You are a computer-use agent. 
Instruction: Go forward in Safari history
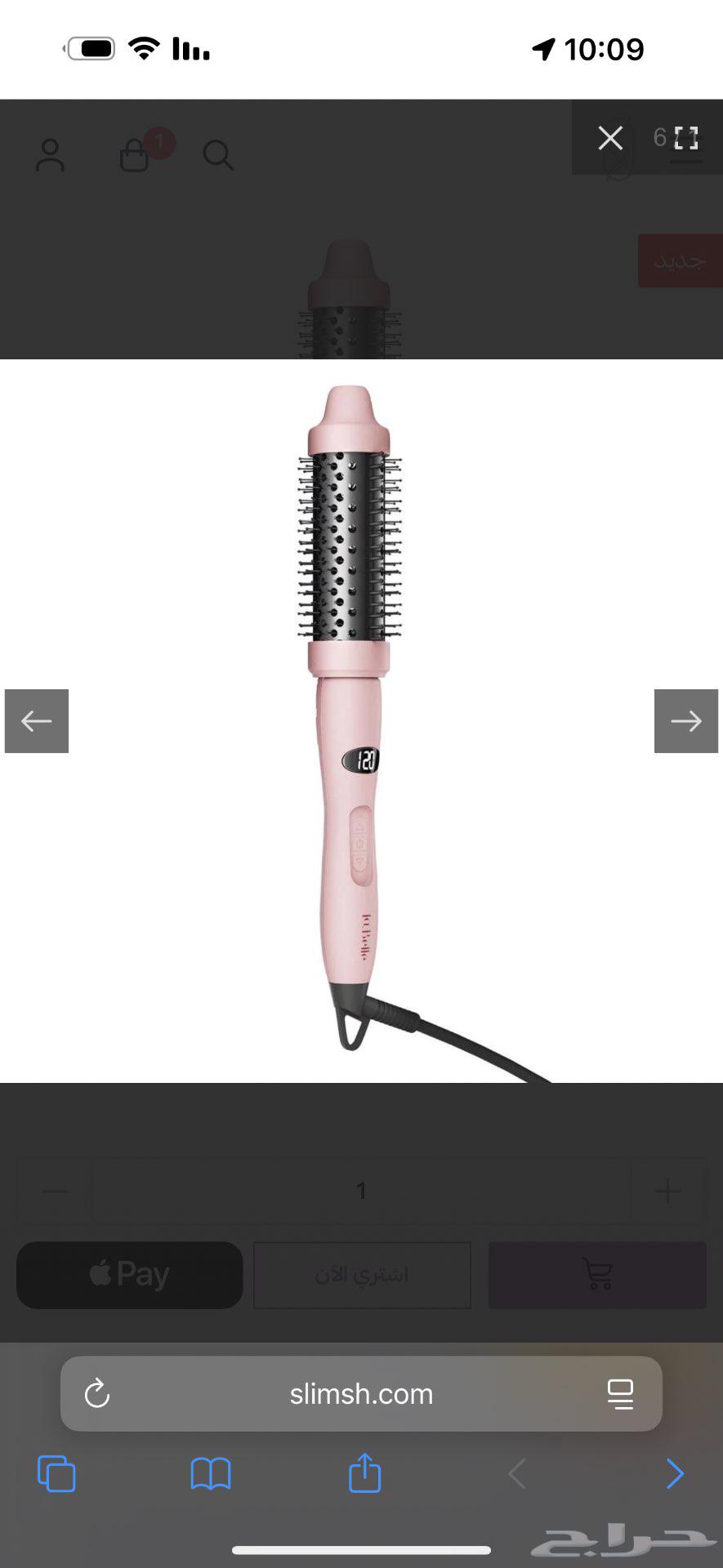(x=675, y=1474)
